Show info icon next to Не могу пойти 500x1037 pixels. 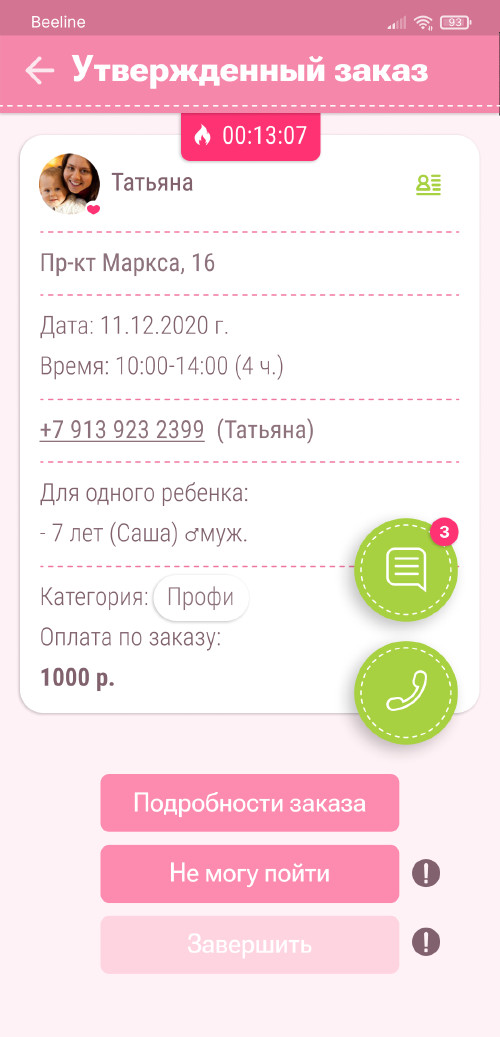pos(426,874)
